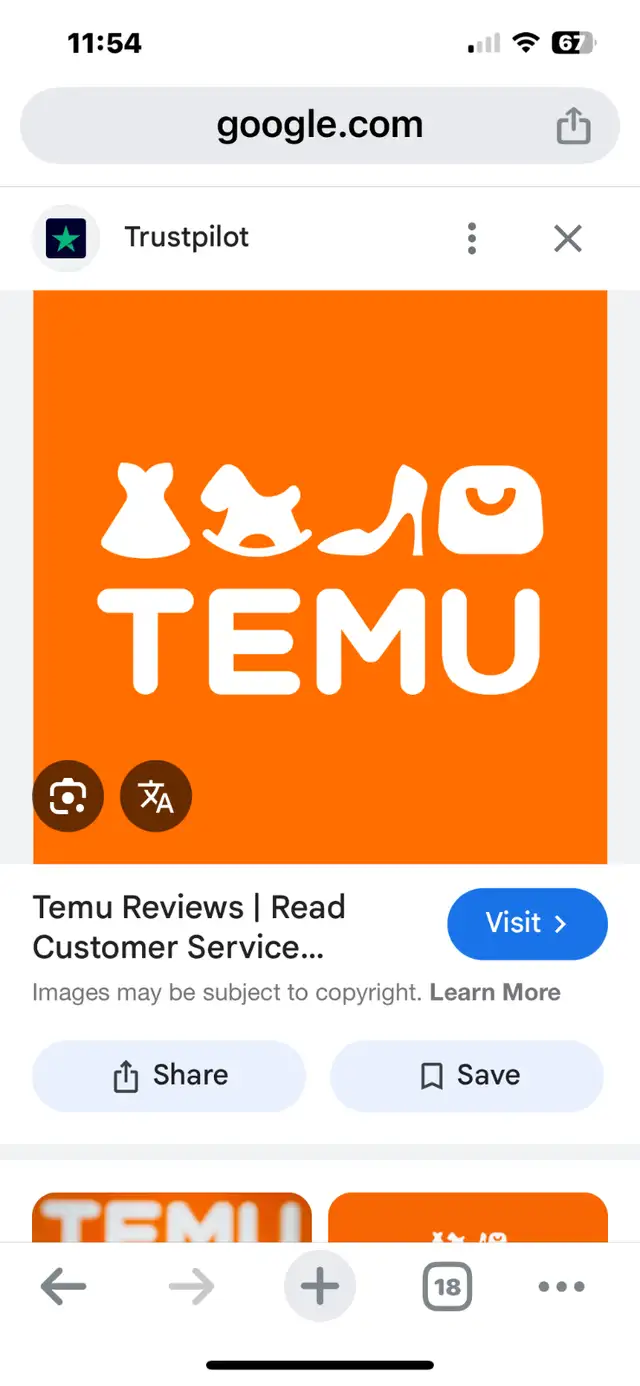Open a new browser tab
Image resolution: width=640 pixels, height=1386 pixels.
[320, 1287]
